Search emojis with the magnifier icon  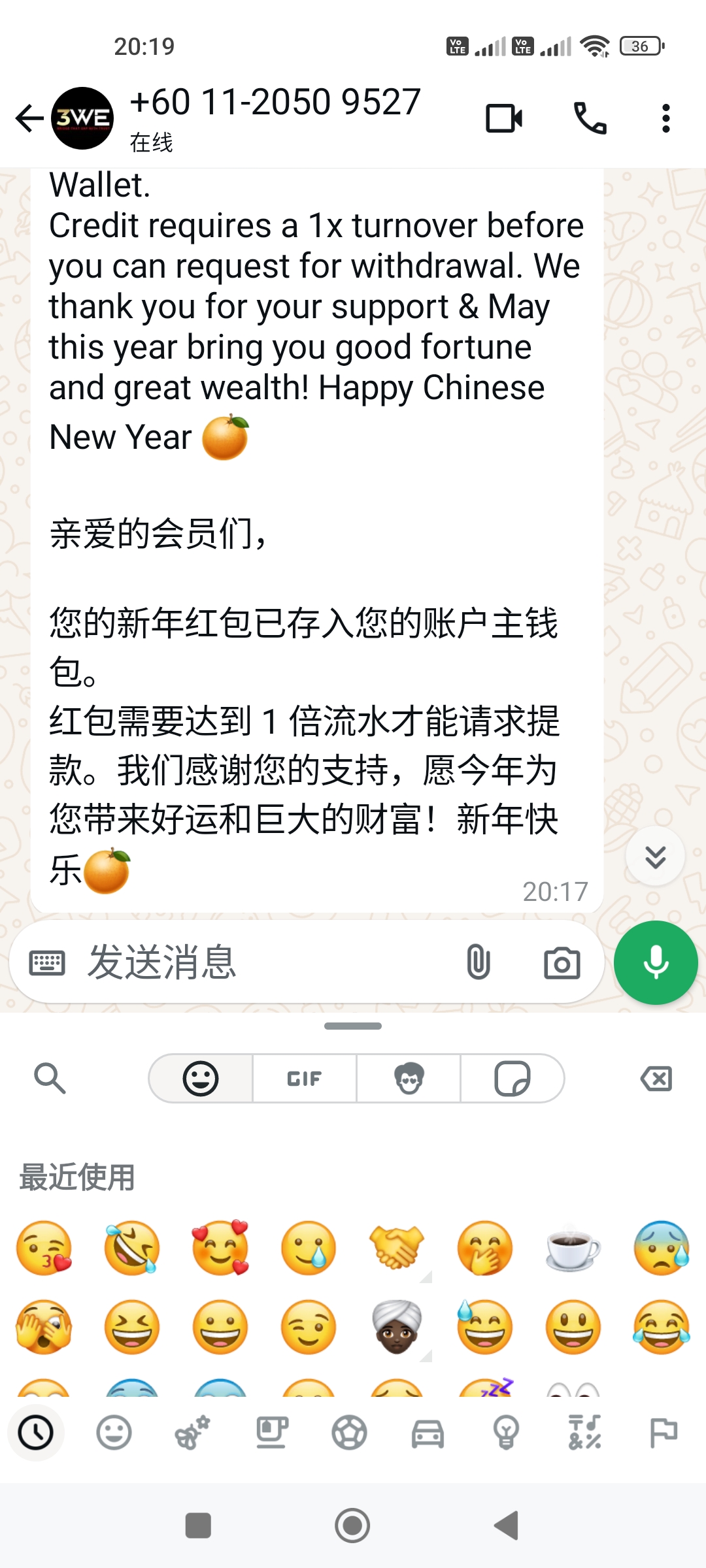point(50,1078)
